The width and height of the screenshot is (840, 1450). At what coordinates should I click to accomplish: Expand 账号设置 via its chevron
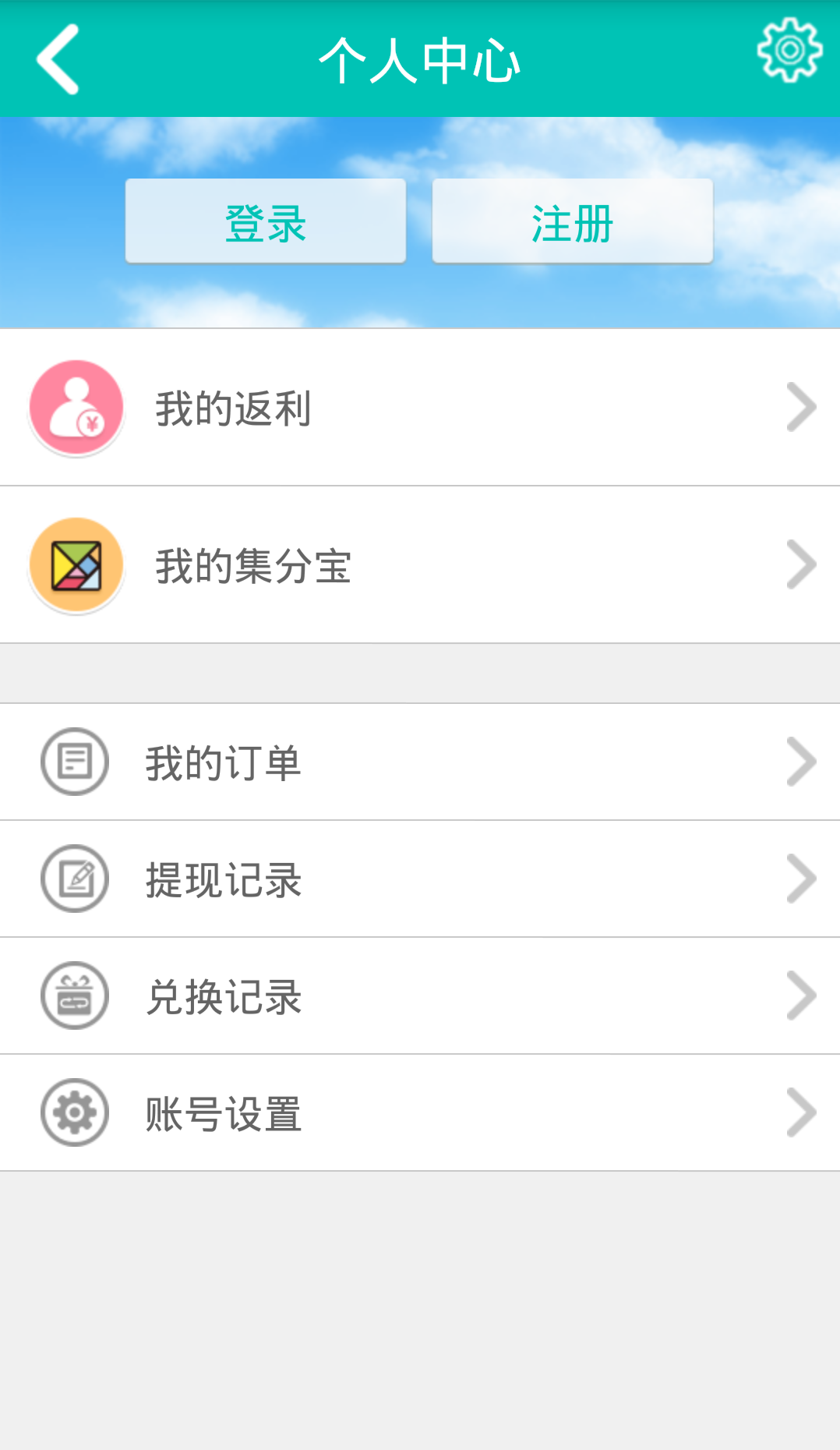click(x=801, y=1112)
